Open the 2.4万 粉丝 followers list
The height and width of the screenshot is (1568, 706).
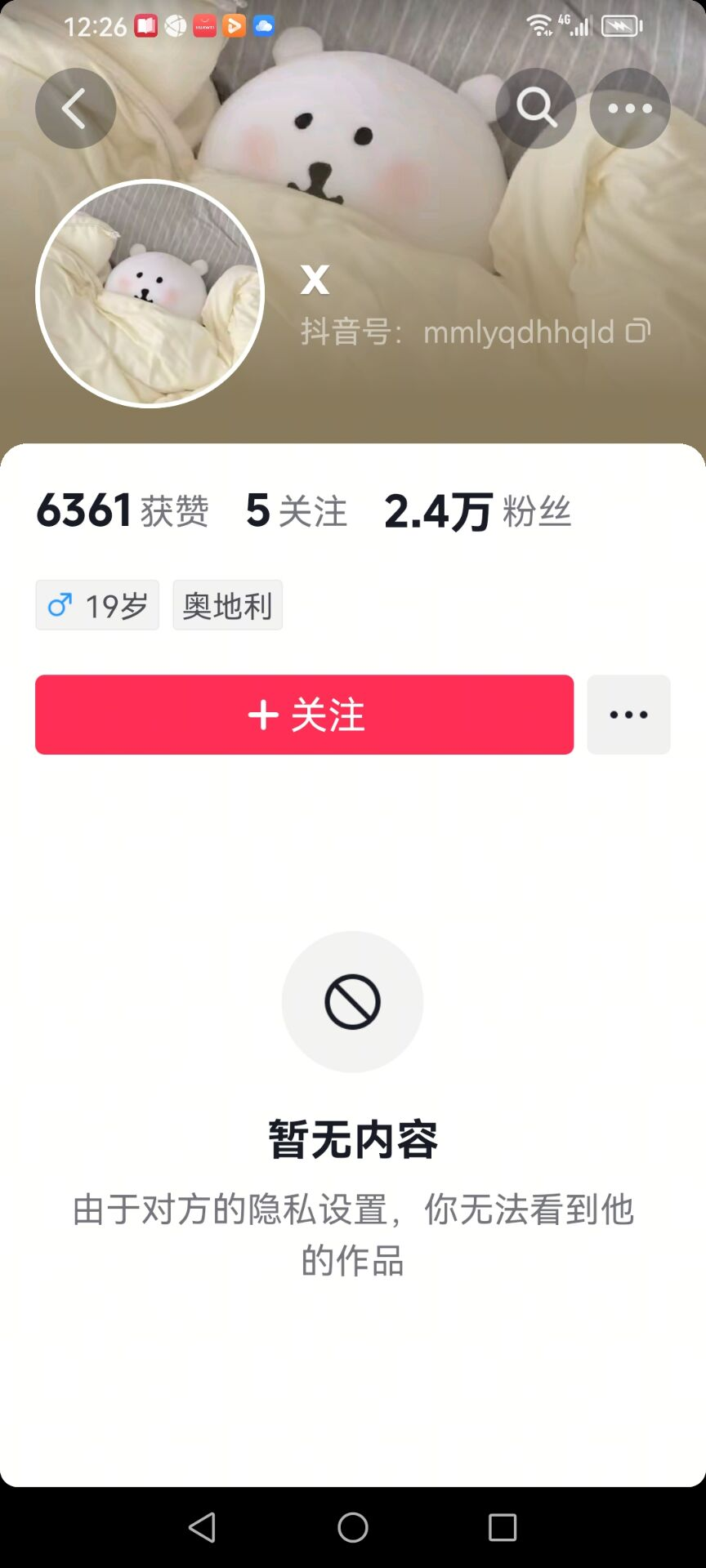pos(477,511)
